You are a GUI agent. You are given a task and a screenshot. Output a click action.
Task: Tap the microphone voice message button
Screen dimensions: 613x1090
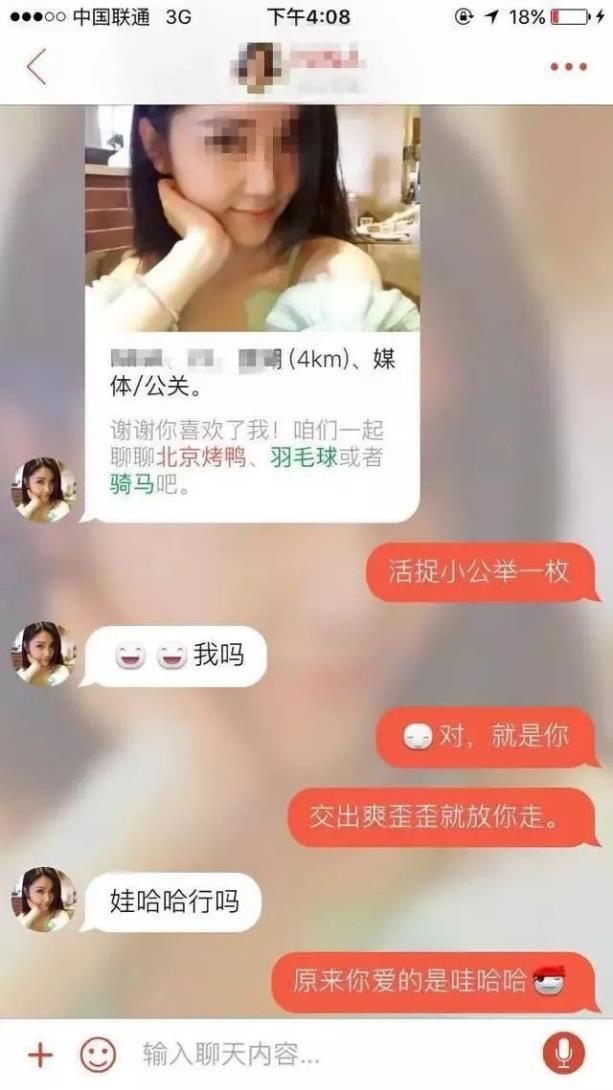click(563, 1053)
